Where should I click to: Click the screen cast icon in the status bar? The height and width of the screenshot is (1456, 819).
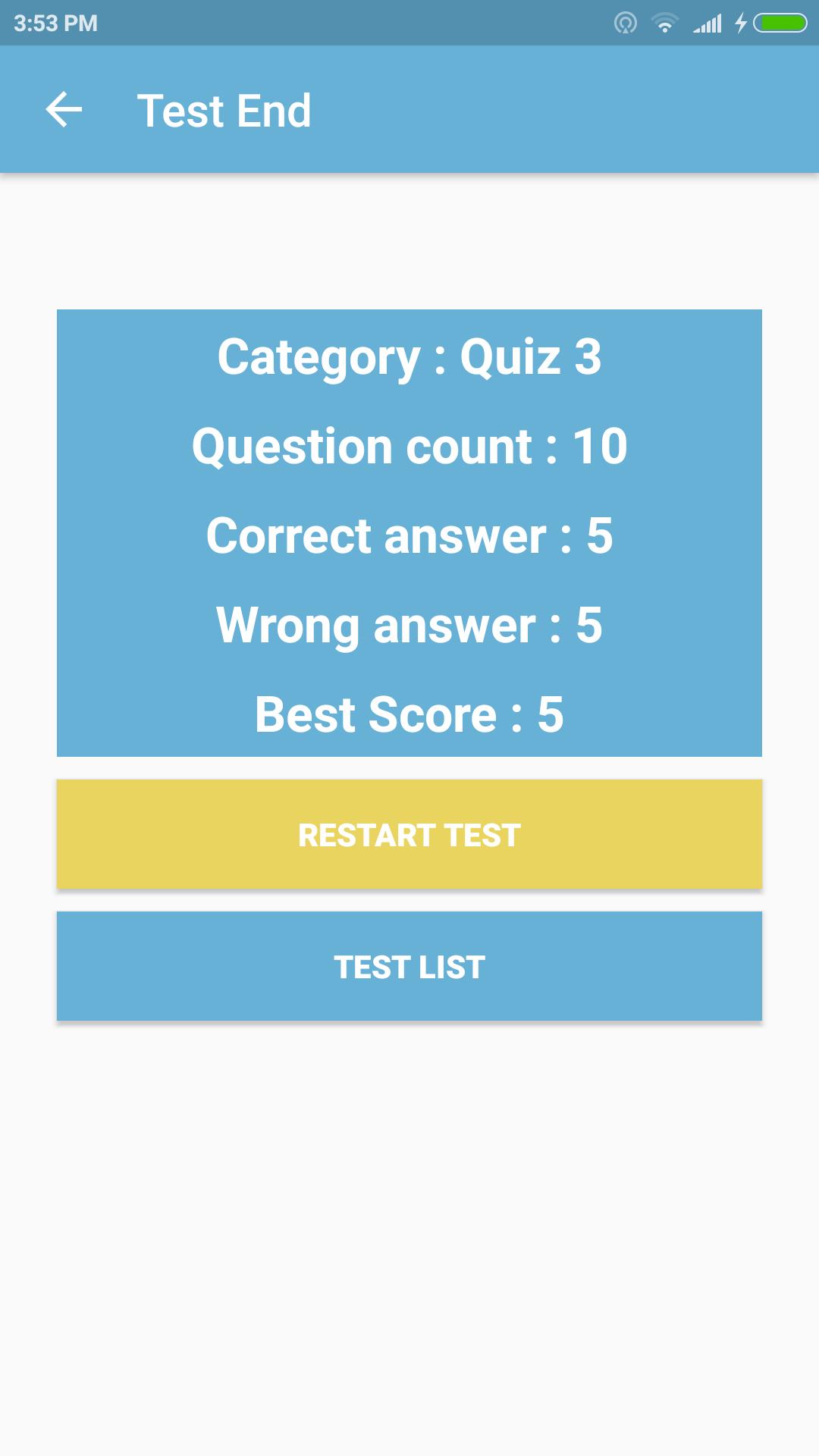626,23
